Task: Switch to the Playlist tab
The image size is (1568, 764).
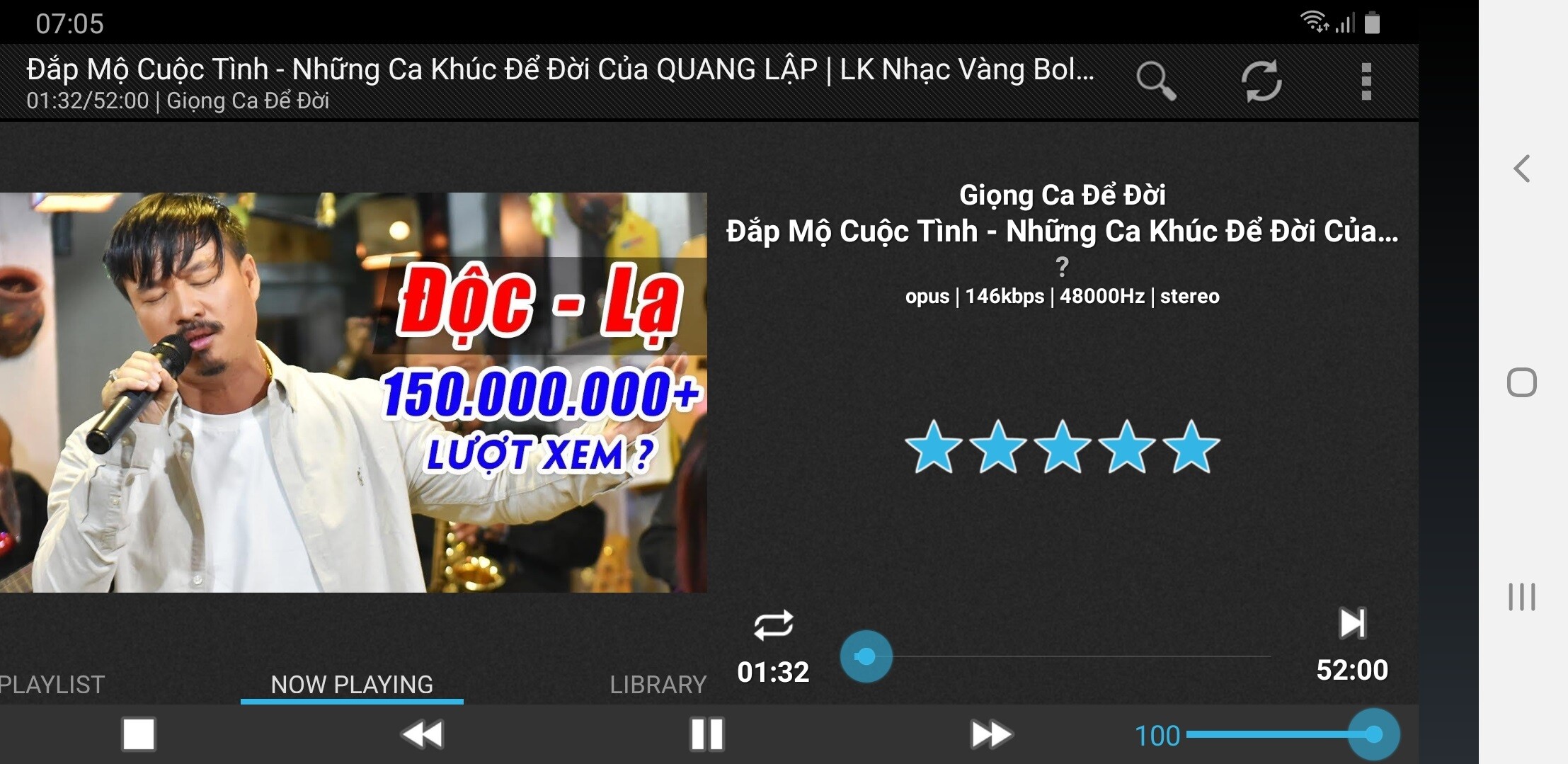Action: tap(52, 684)
